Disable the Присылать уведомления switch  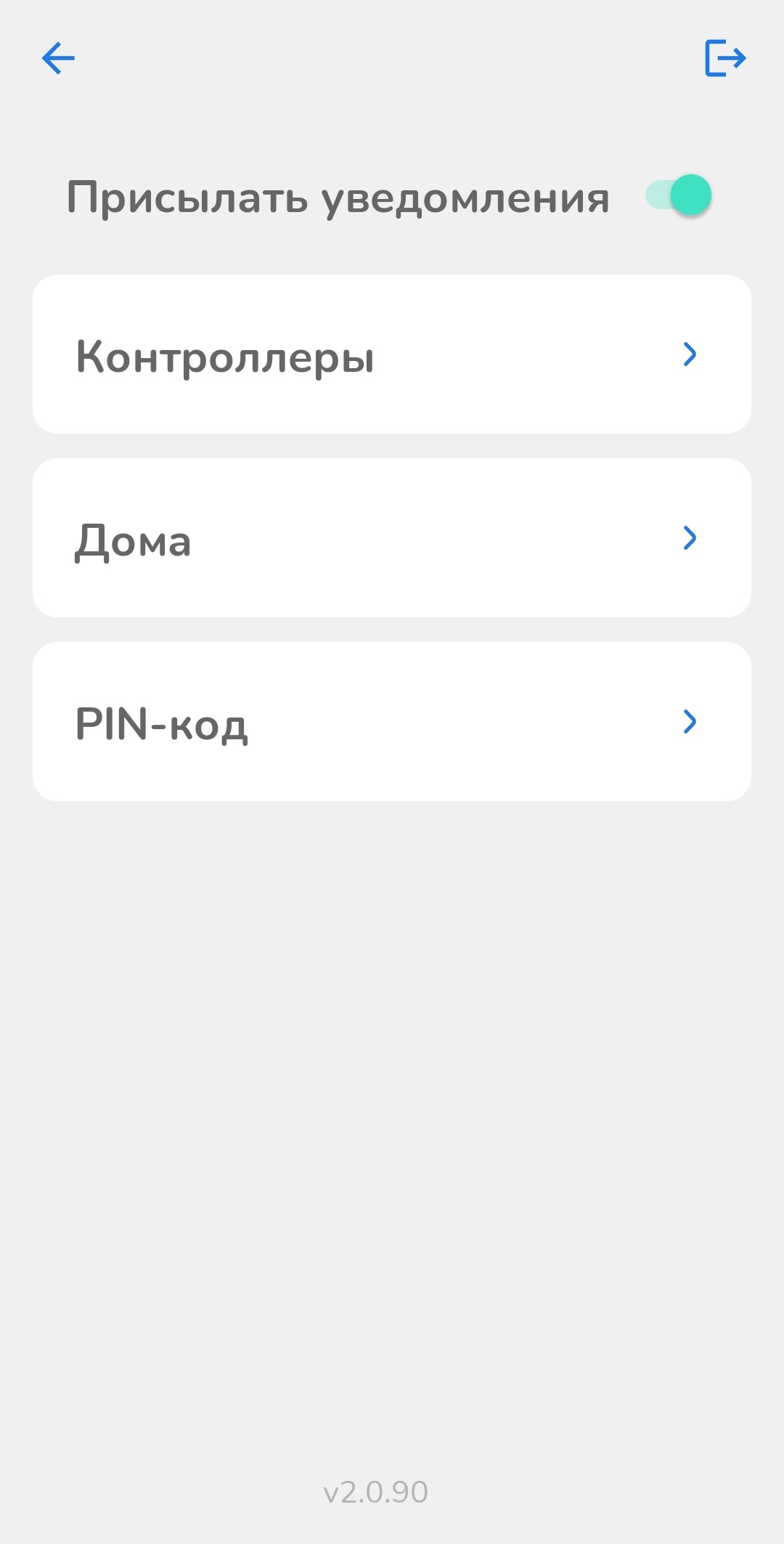coord(679,195)
